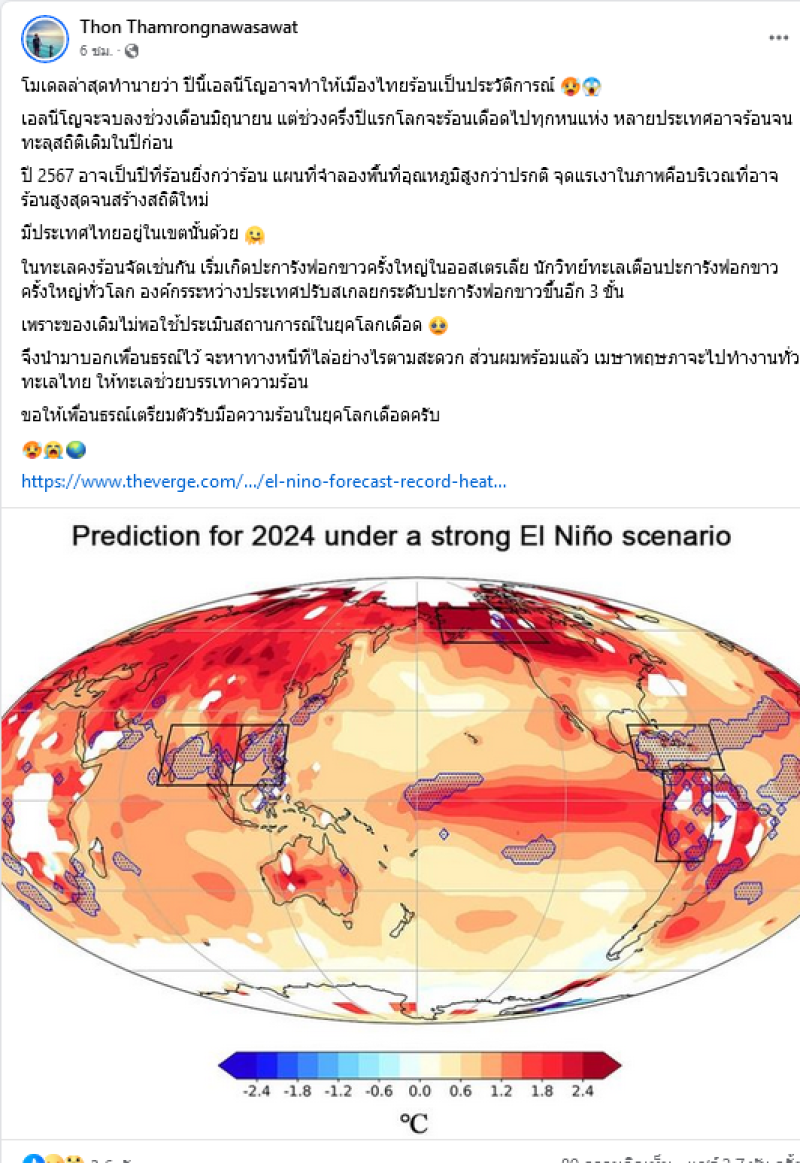Image resolution: width=800 pixels, height=1163 pixels.
Task: Open the Thon Thamrongnawasawat profile name link
Action: click(x=188, y=27)
